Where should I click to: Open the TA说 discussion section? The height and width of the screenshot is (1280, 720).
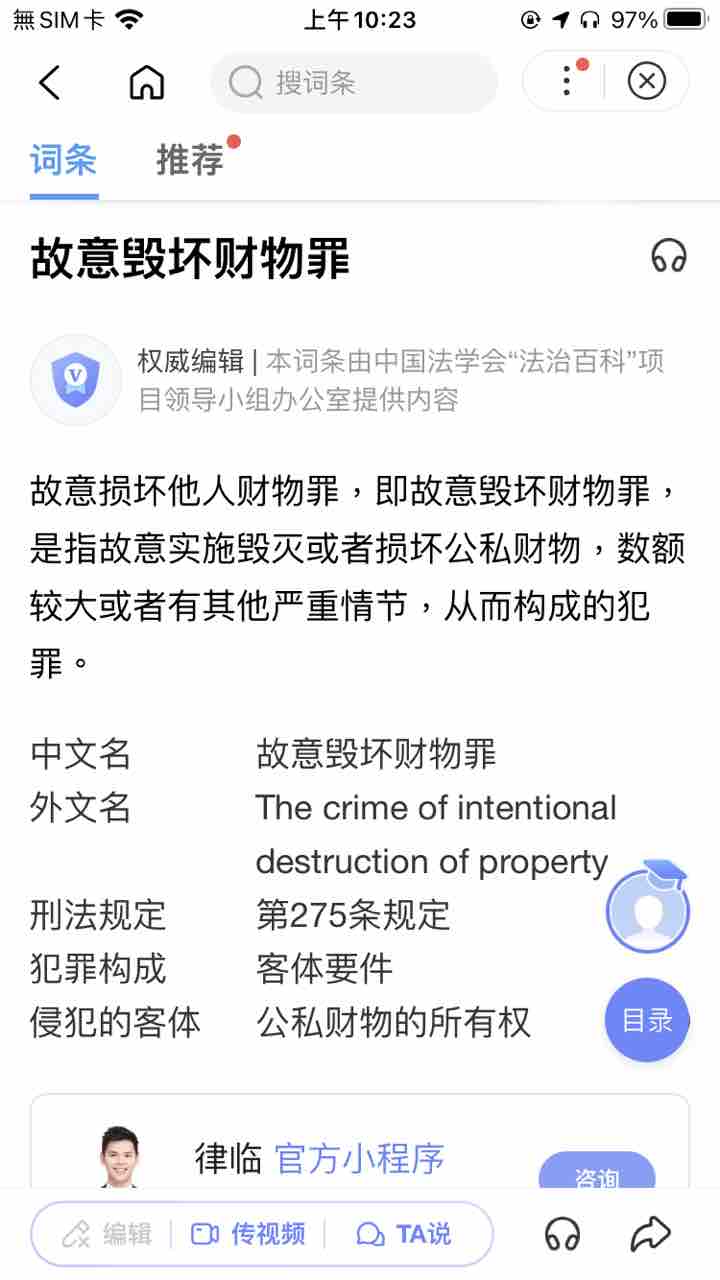tap(405, 1234)
